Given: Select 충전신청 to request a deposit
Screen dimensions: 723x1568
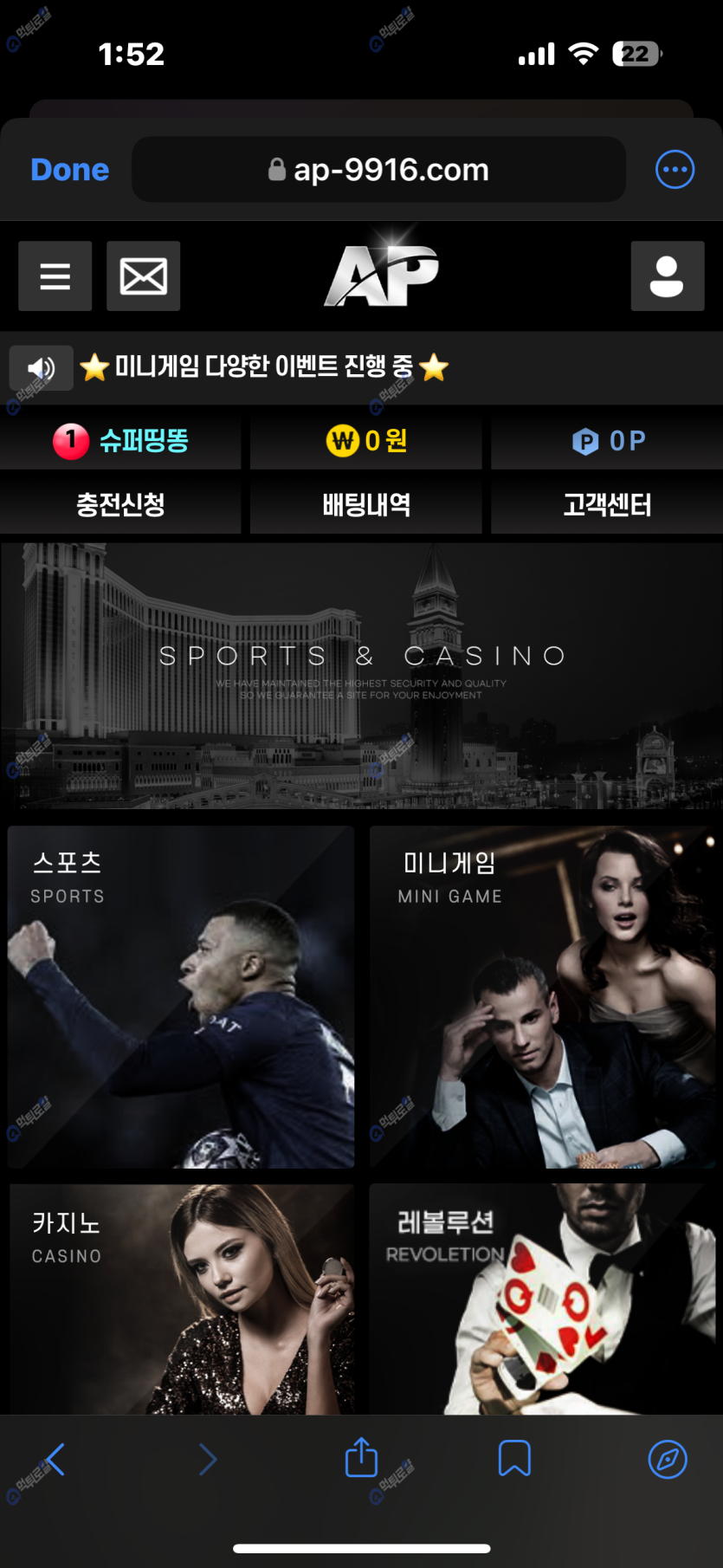Looking at the screenshot, I should (121, 504).
